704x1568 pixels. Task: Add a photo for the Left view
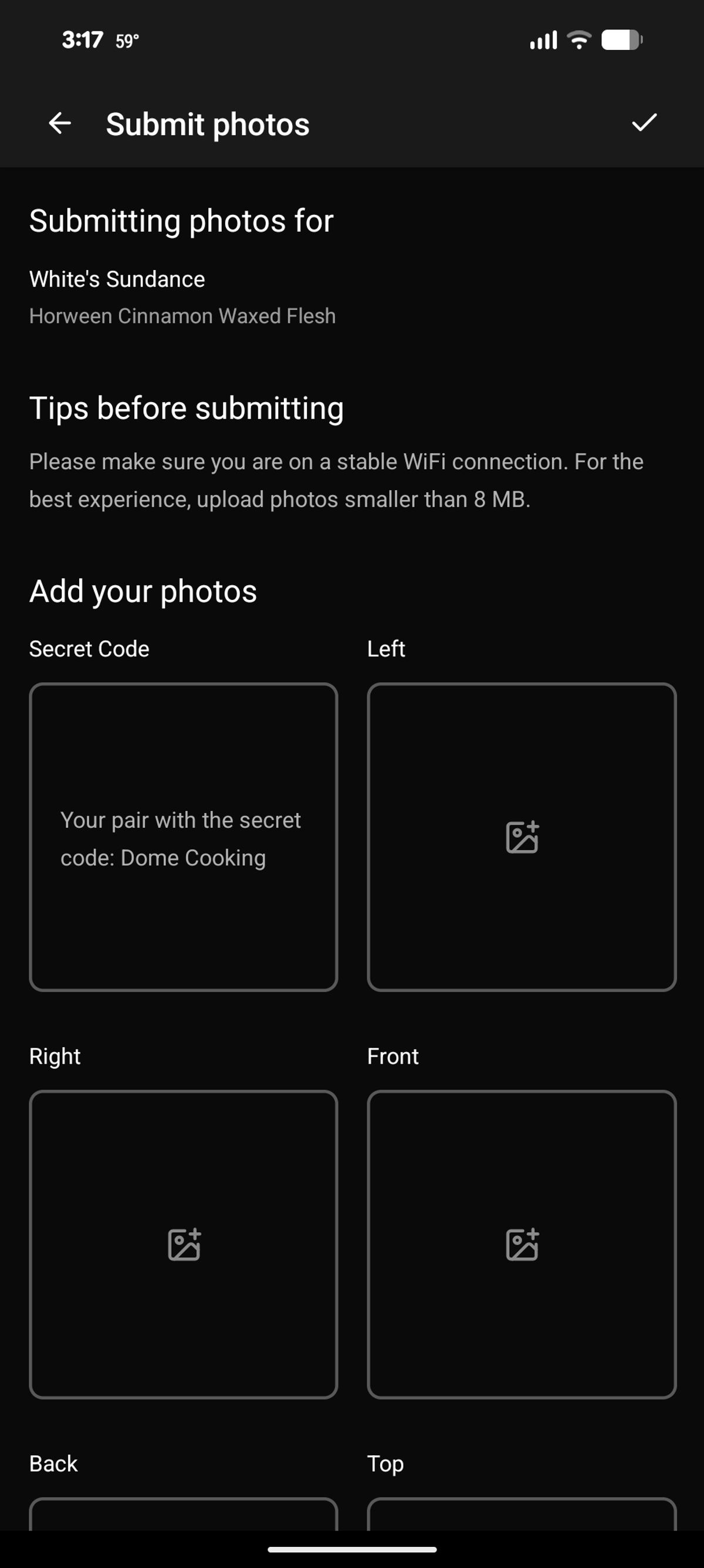pyautogui.click(x=522, y=837)
